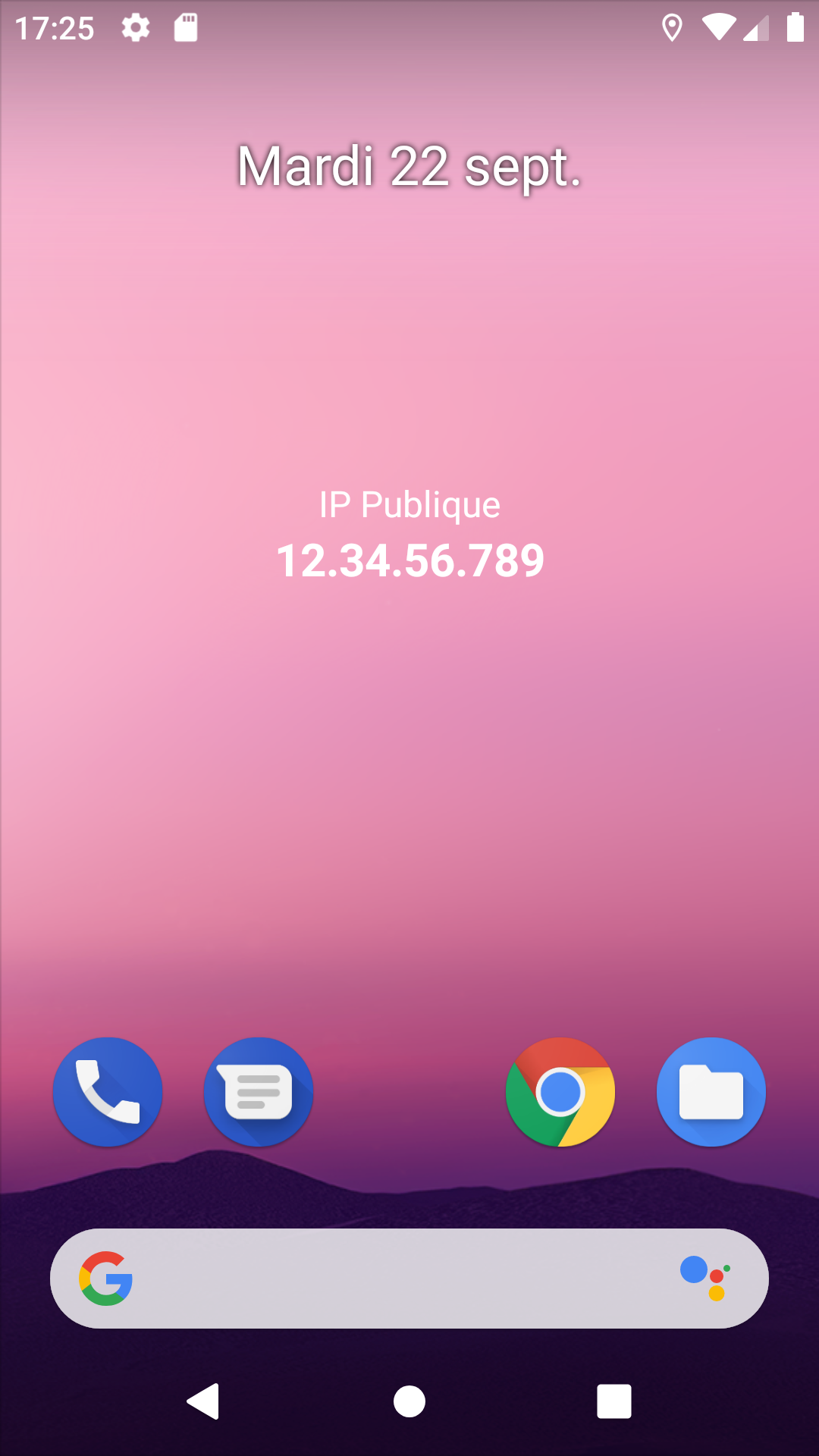
Task: Show recent apps with the square button
Action: 614,1401
